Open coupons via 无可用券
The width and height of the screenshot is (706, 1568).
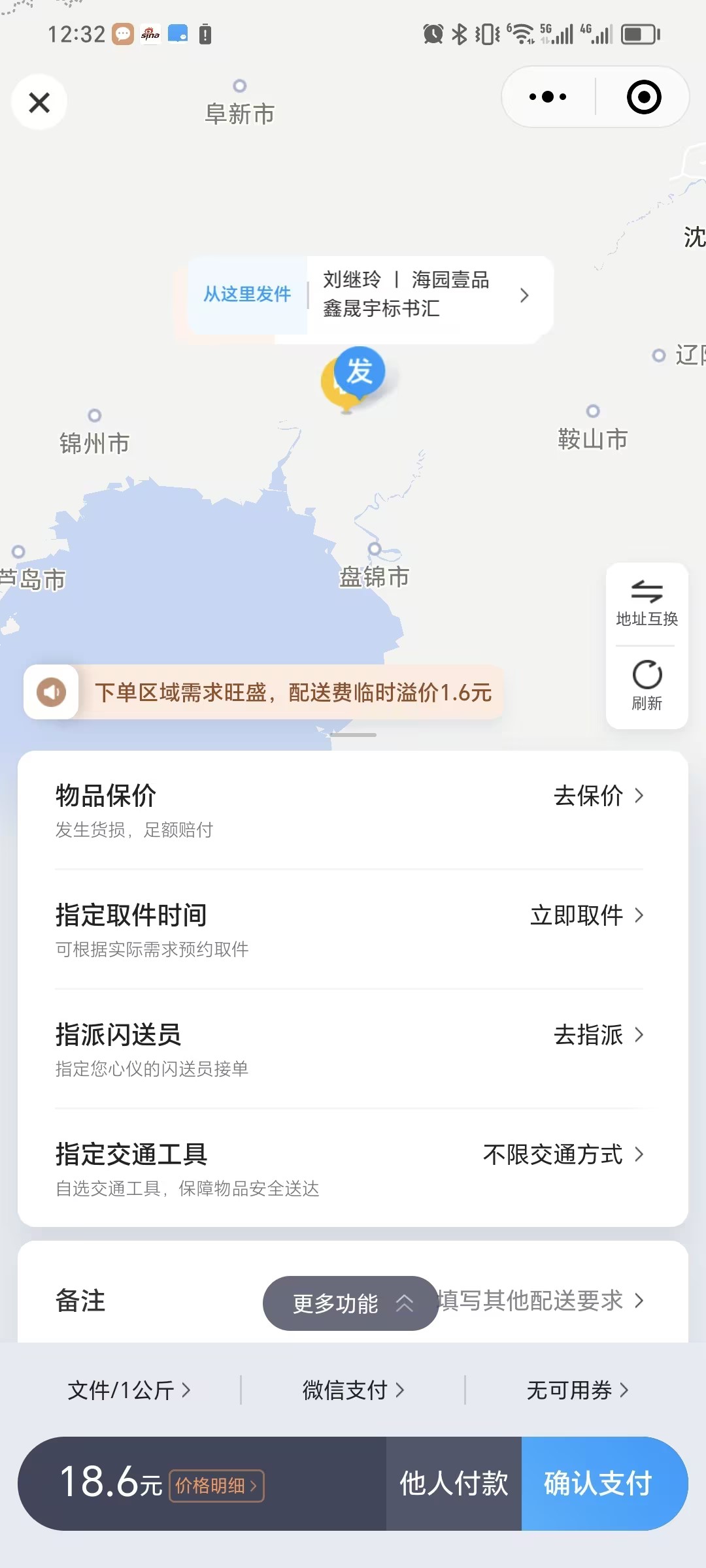click(577, 1390)
